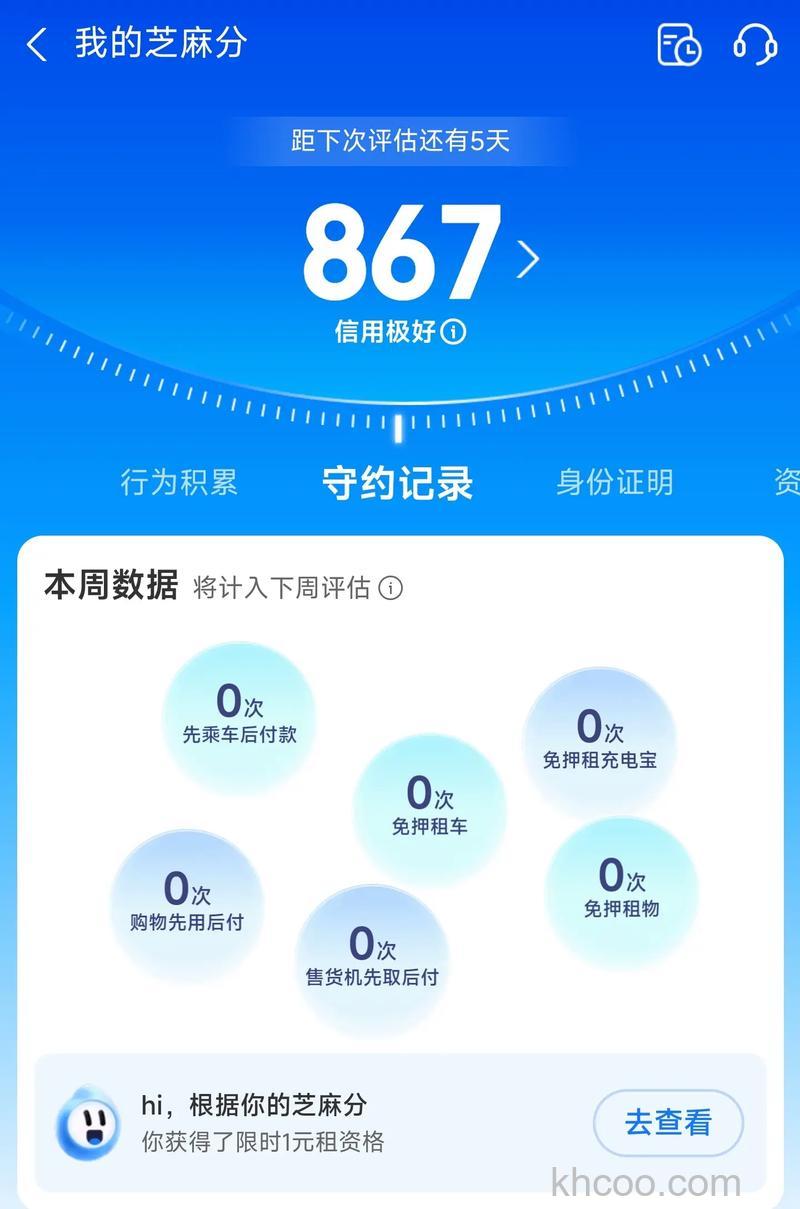
Task: Open the credit record history icon
Action: point(679,44)
